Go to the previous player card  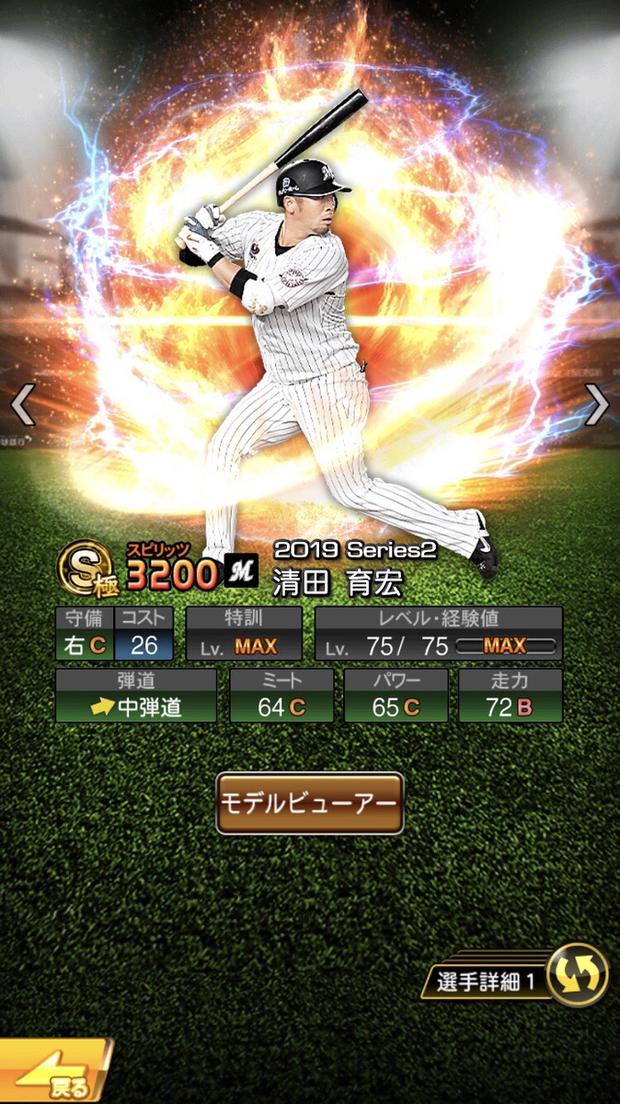coord(22,405)
